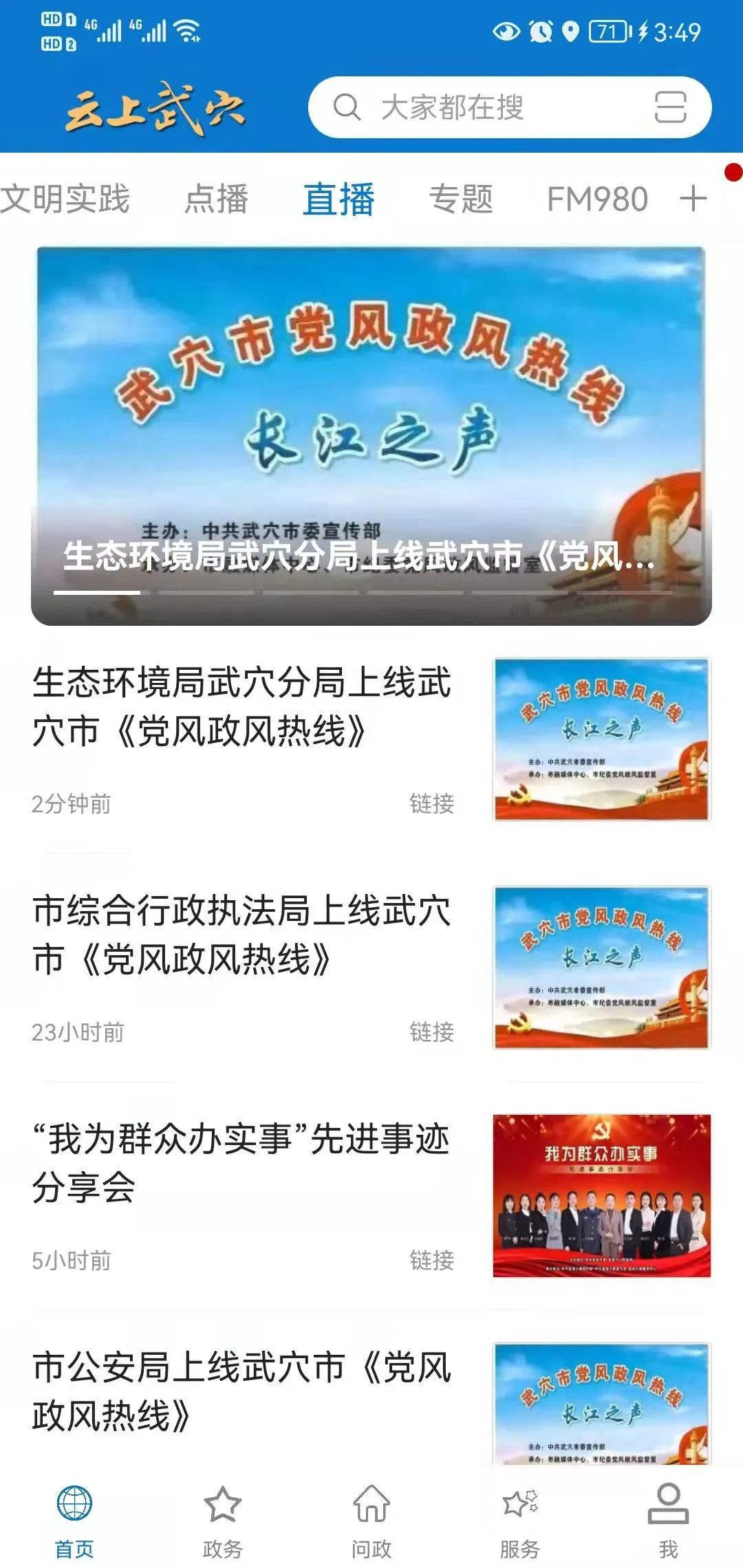Open the 专题 tab

point(461,199)
